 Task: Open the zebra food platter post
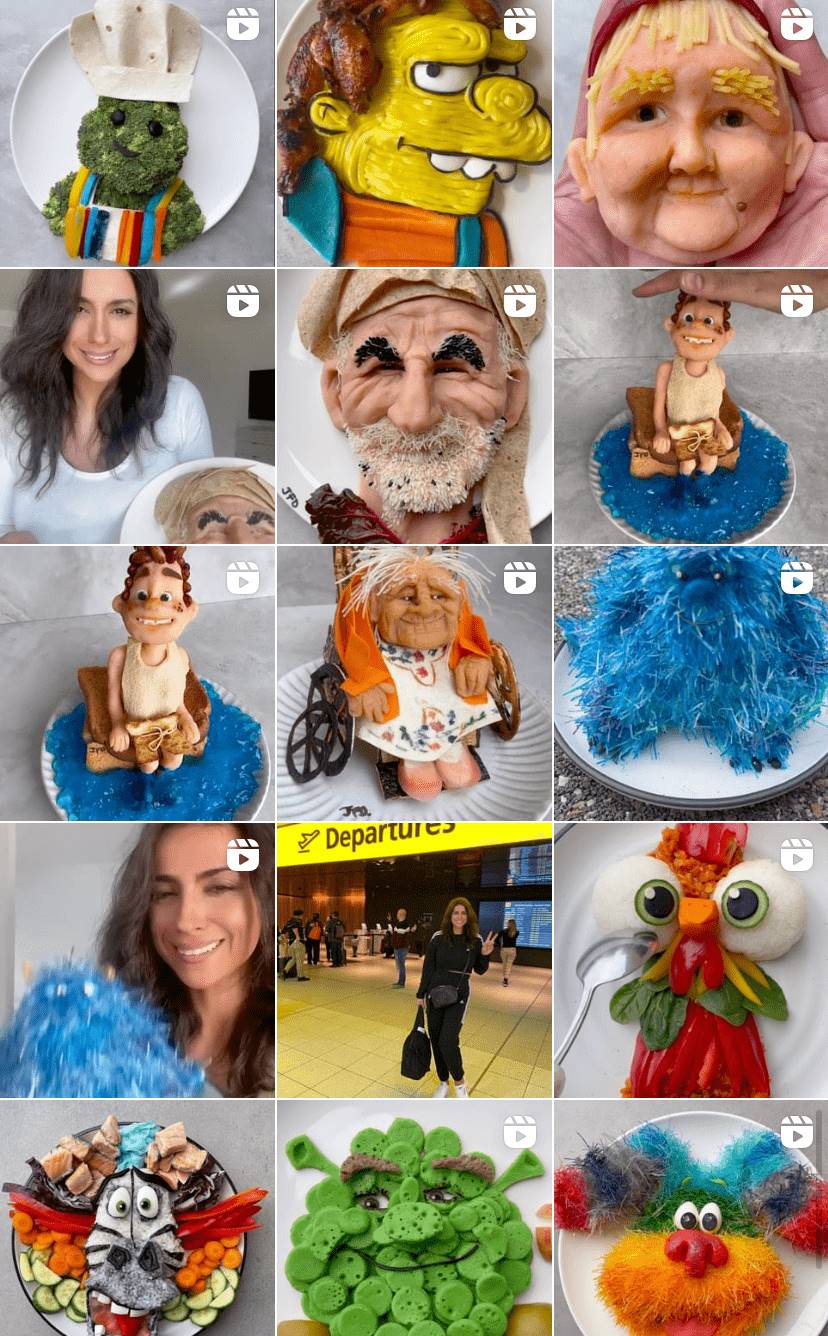(137, 1218)
